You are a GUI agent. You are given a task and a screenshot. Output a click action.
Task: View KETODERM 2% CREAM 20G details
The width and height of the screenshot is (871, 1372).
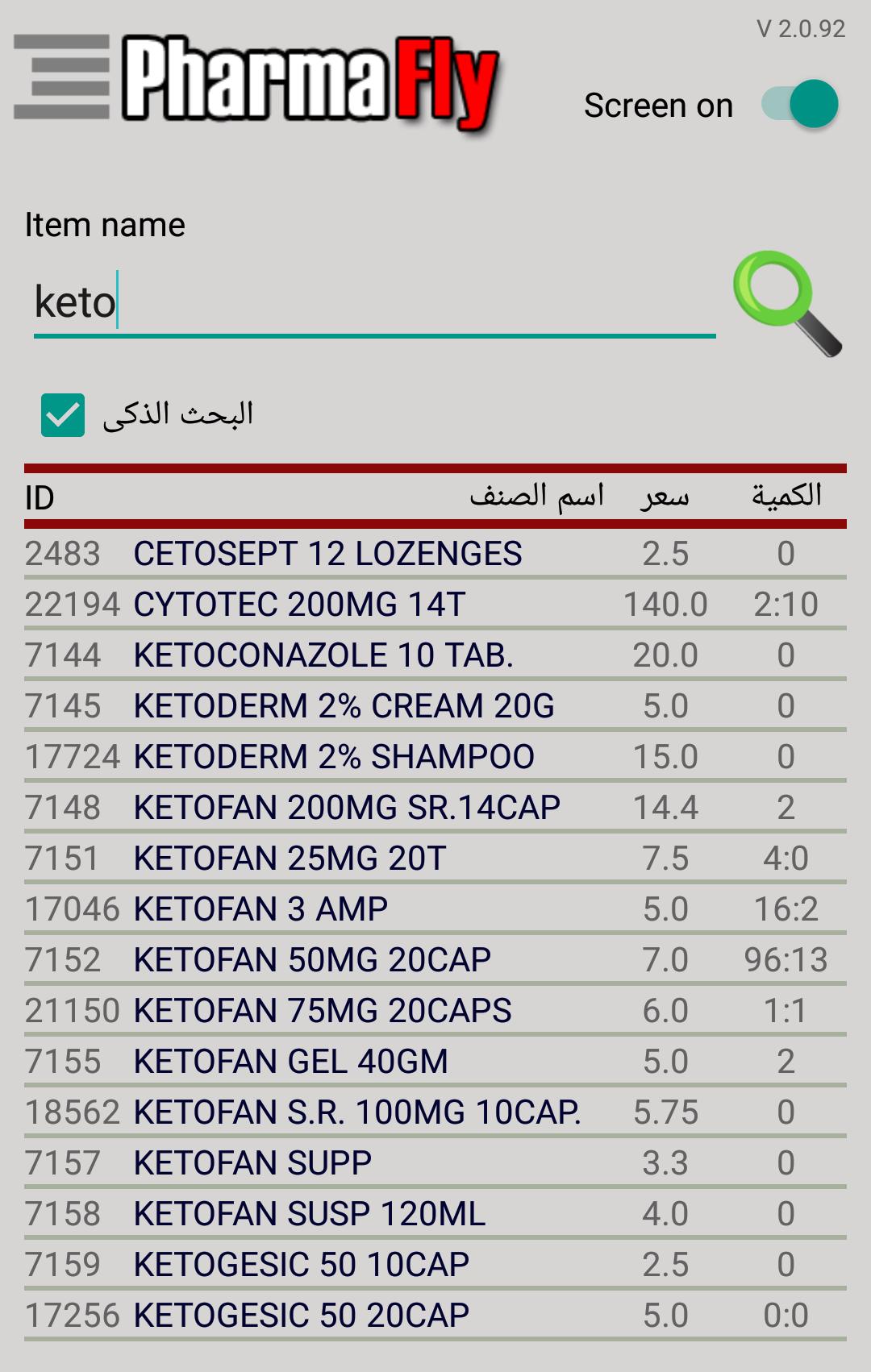[x=344, y=706]
